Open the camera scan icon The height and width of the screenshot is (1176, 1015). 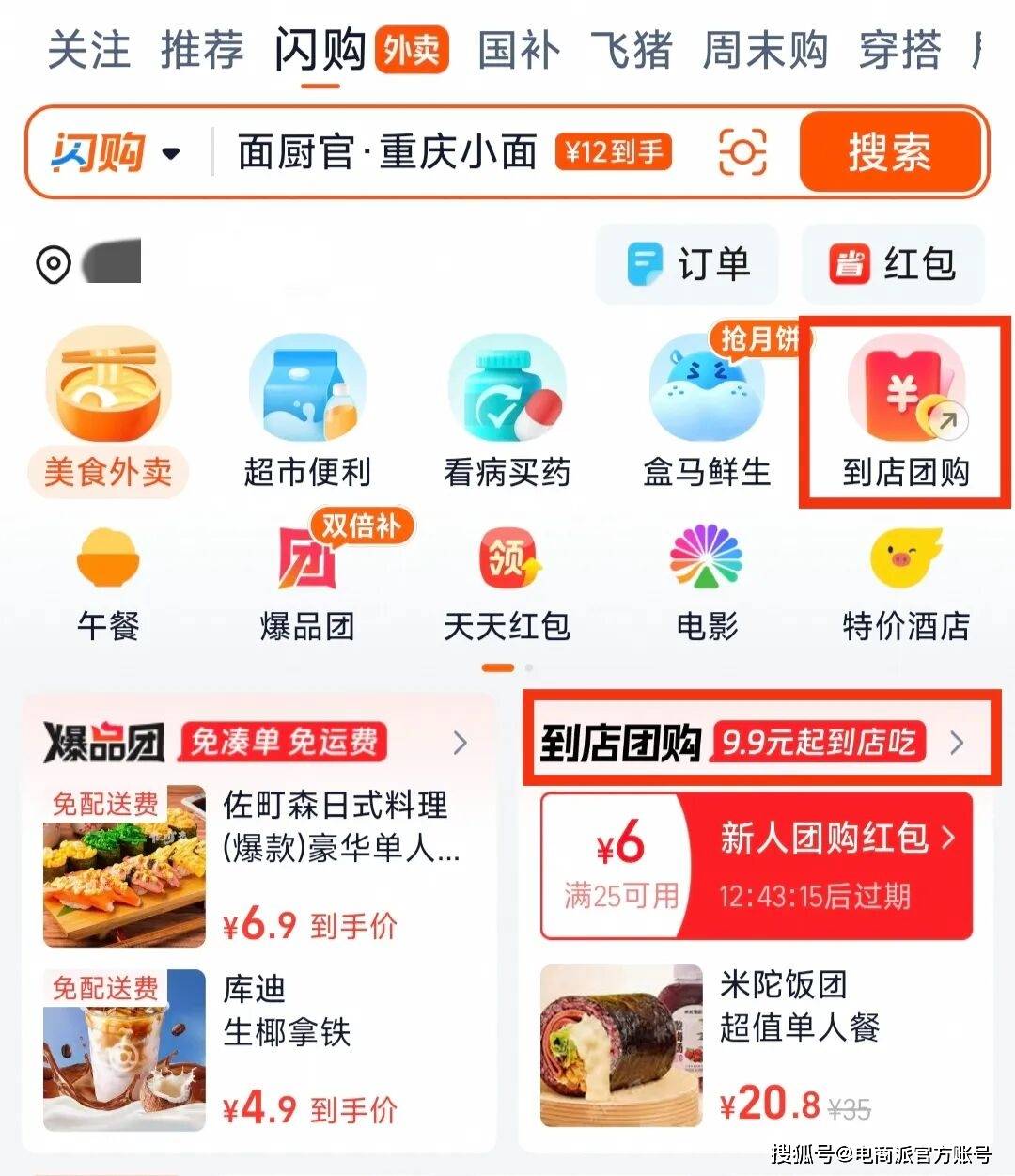click(742, 152)
